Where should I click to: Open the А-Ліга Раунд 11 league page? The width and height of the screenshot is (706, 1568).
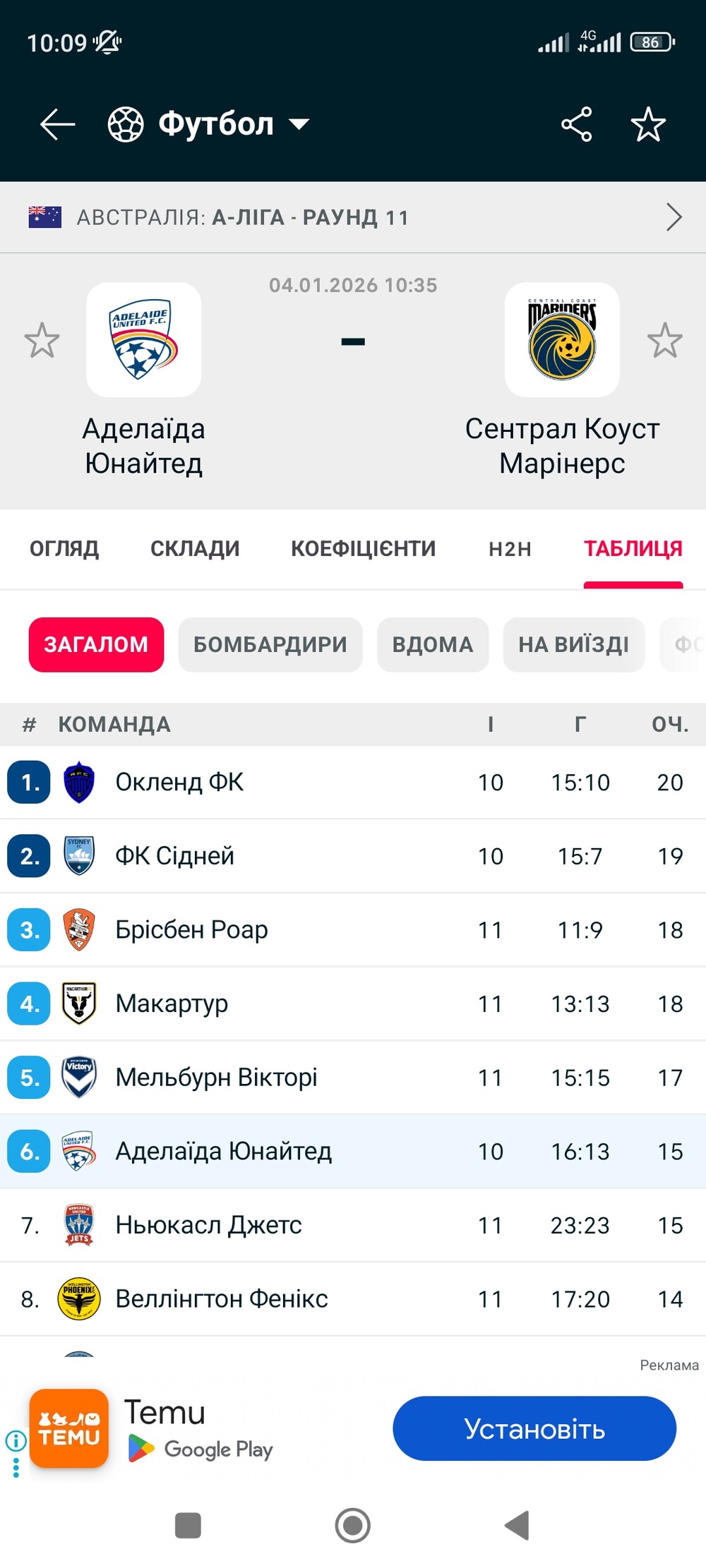point(353,217)
